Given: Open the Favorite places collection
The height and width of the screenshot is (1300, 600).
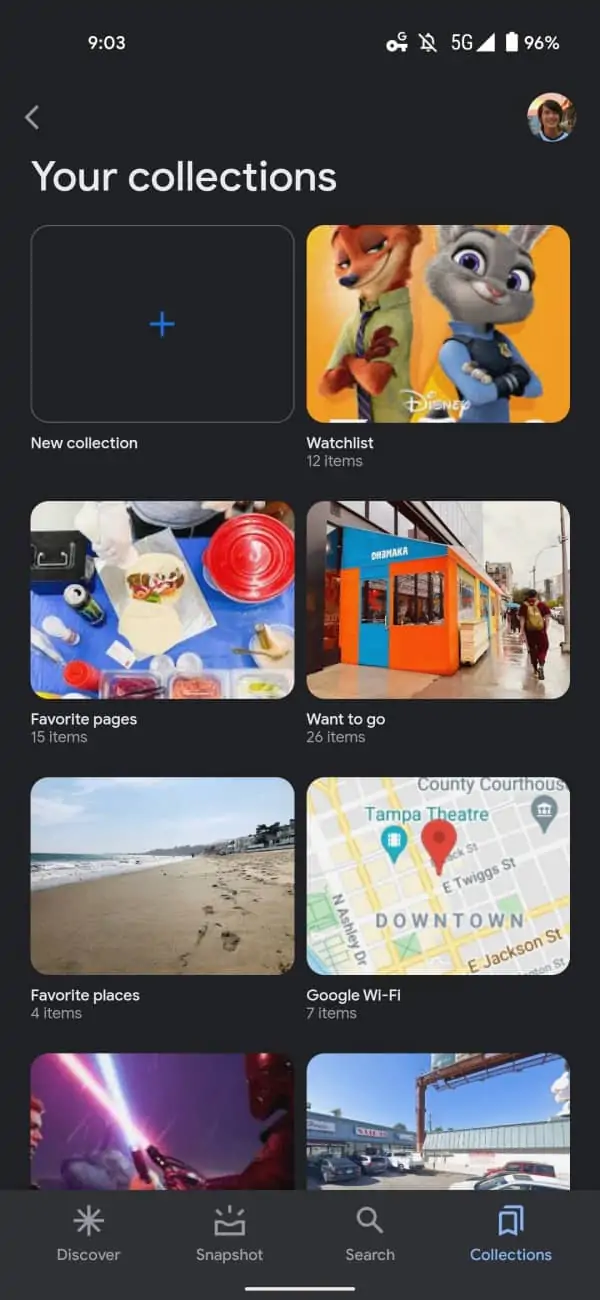Looking at the screenshot, I should point(162,876).
